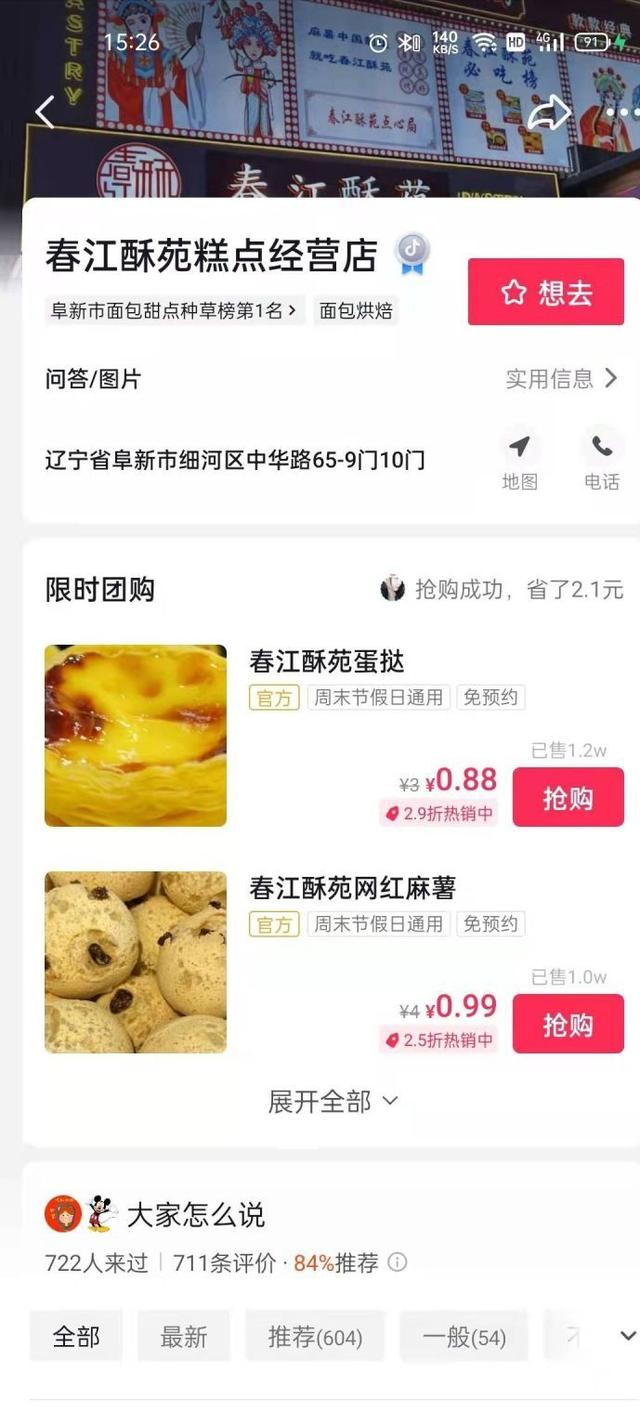Viewport: 640px width, 1425px height.
Task: Open the 地图 map location
Action: (x=519, y=459)
